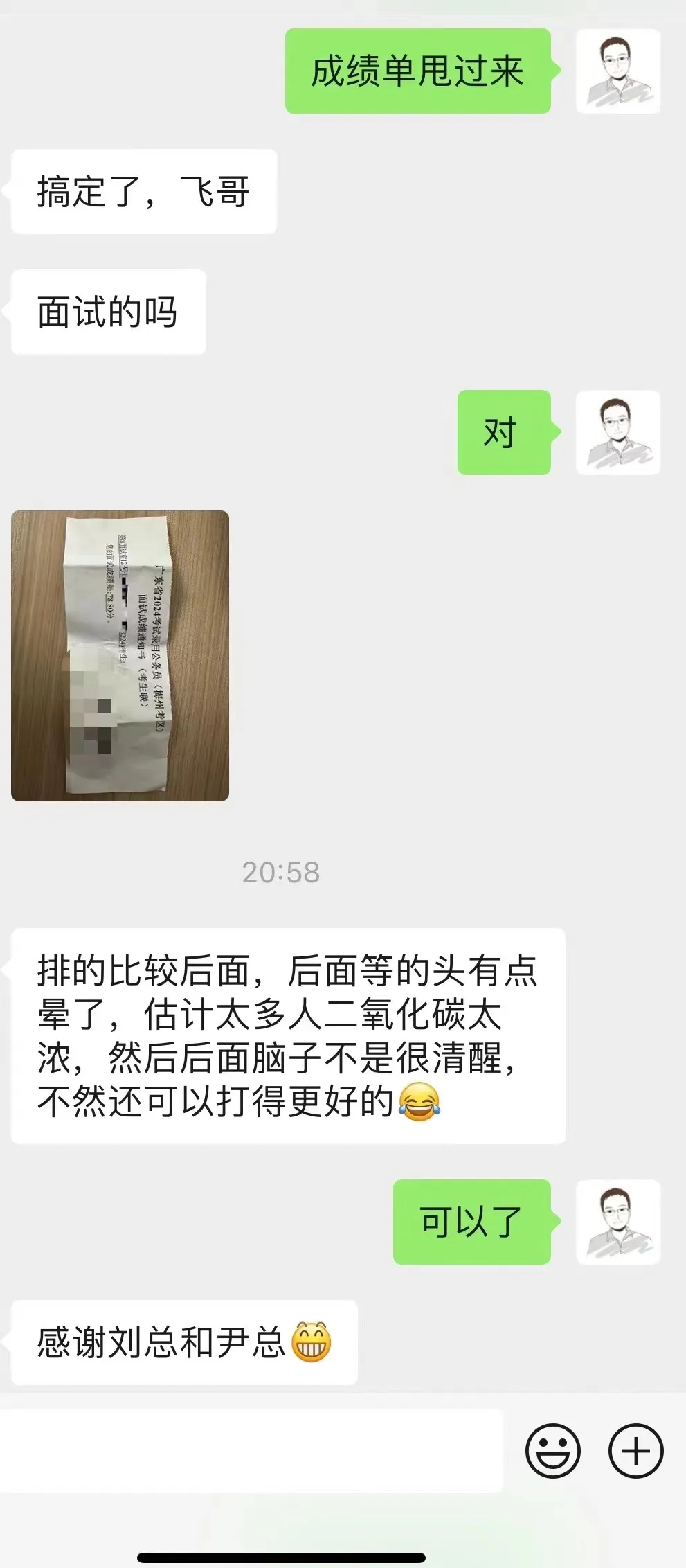
Task: Tap the avatar beside 对 message
Action: point(618,433)
